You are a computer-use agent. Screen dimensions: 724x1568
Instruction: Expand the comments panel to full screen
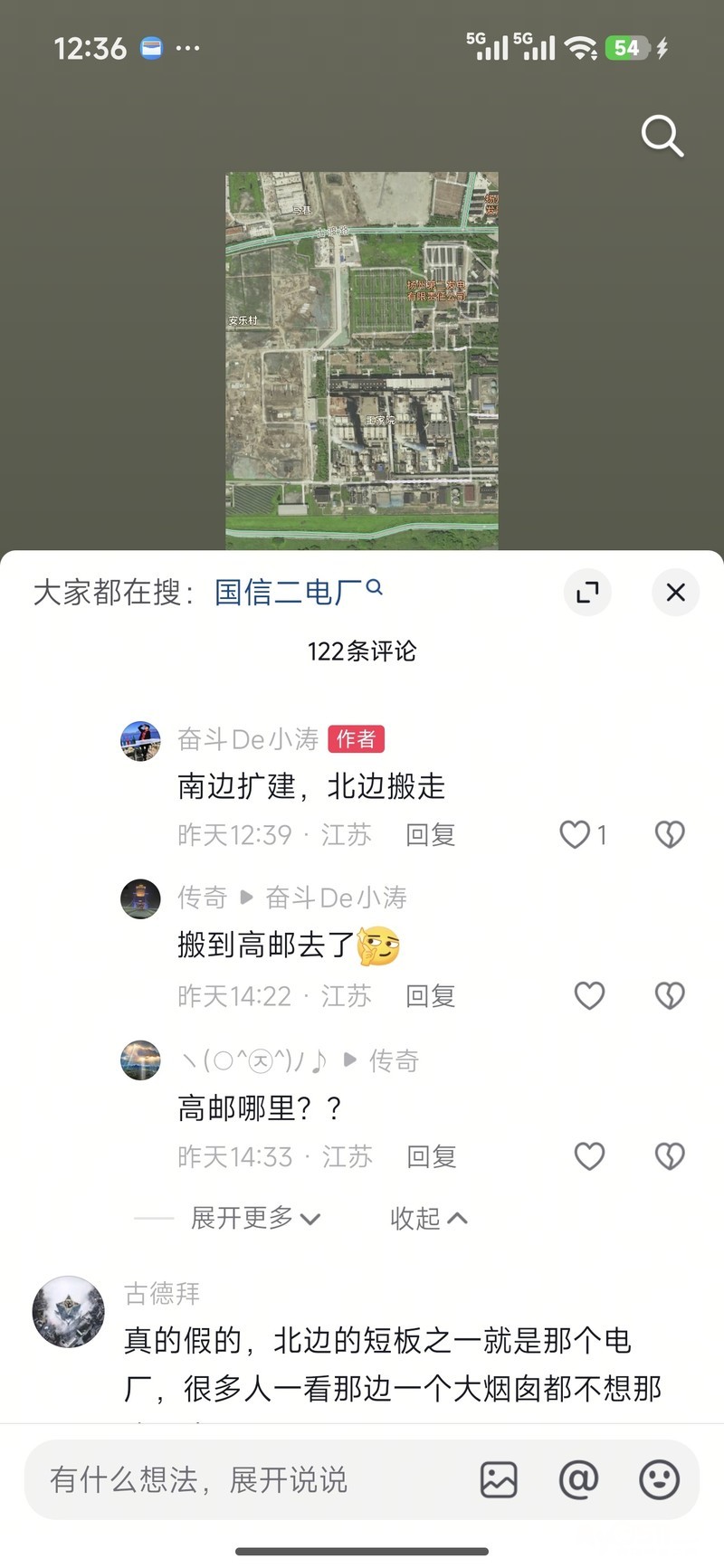pyautogui.click(x=587, y=593)
